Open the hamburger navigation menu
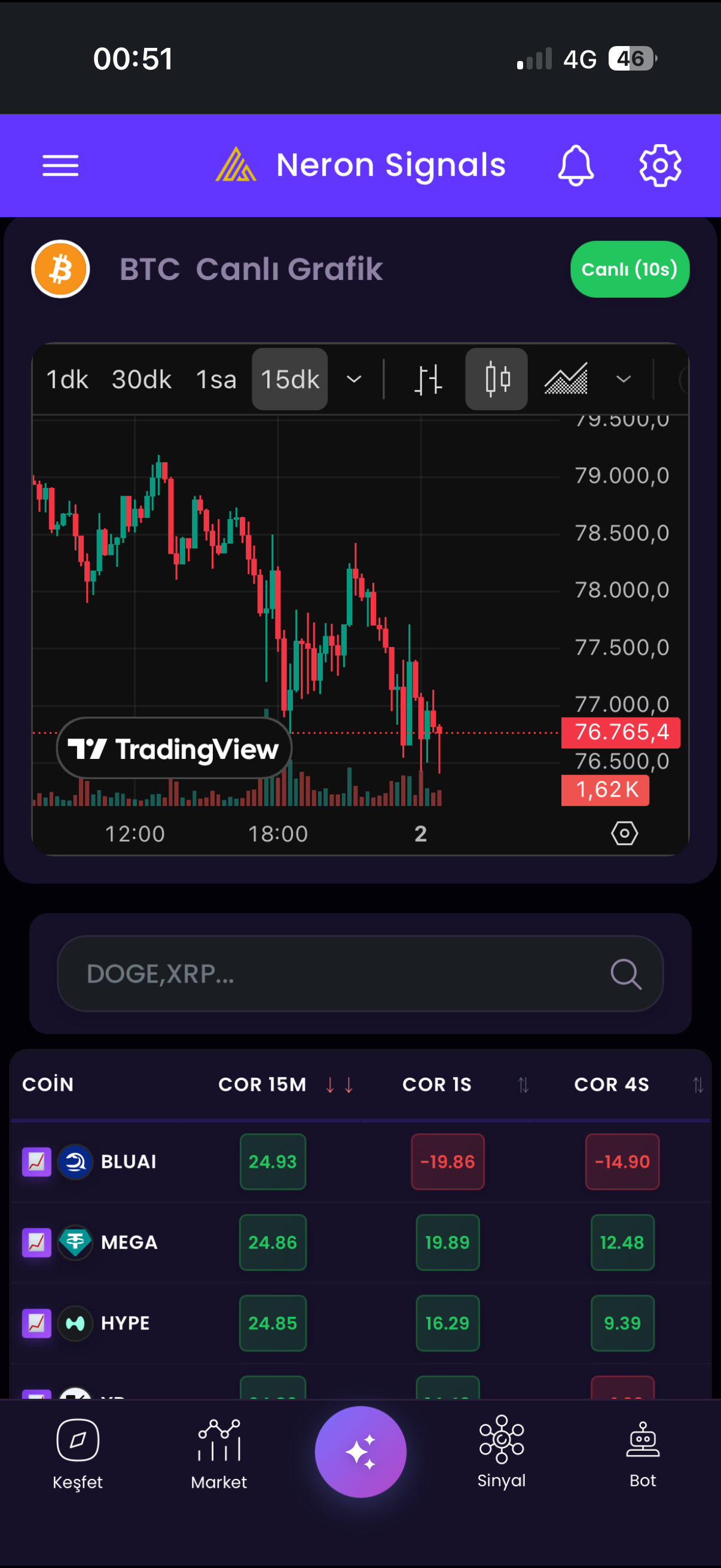 (60, 165)
